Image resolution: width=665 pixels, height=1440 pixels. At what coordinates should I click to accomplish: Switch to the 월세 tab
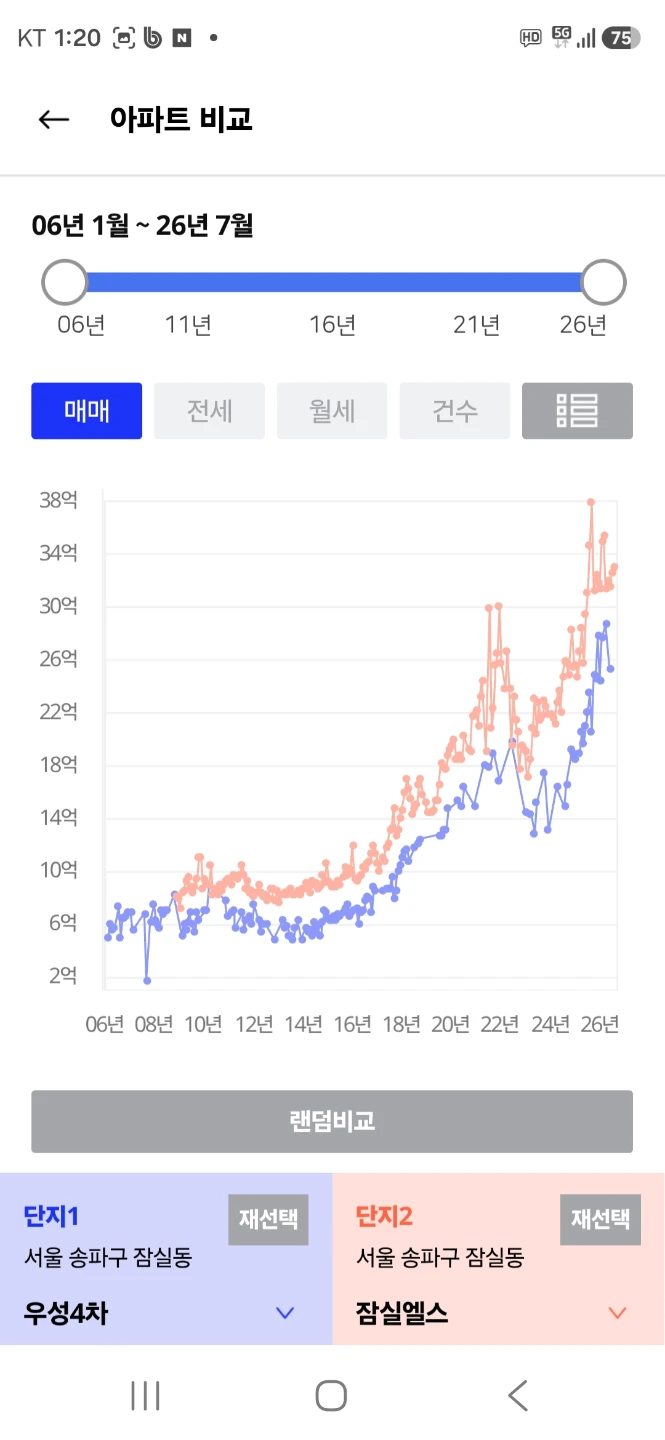click(x=332, y=411)
